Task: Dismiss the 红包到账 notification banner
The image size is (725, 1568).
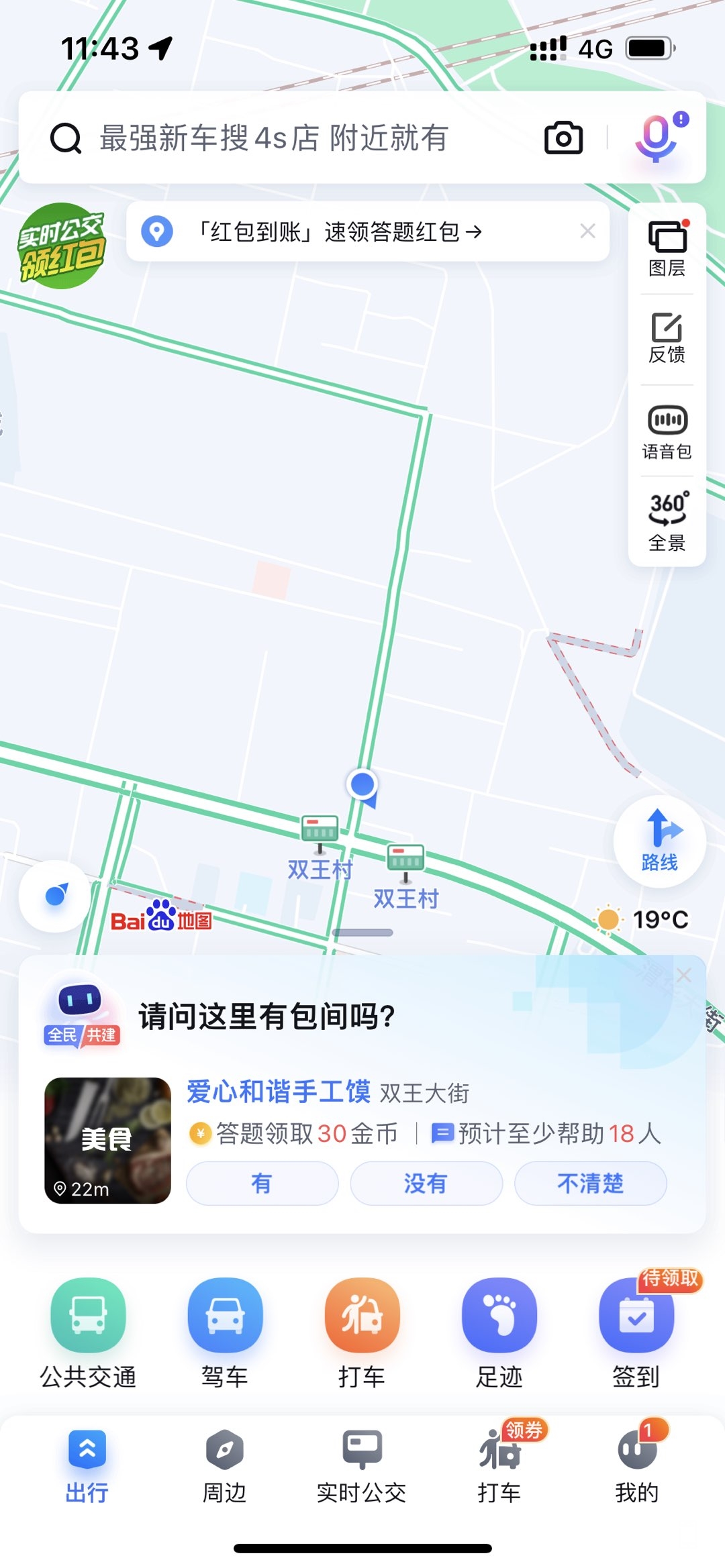Action: [x=588, y=231]
